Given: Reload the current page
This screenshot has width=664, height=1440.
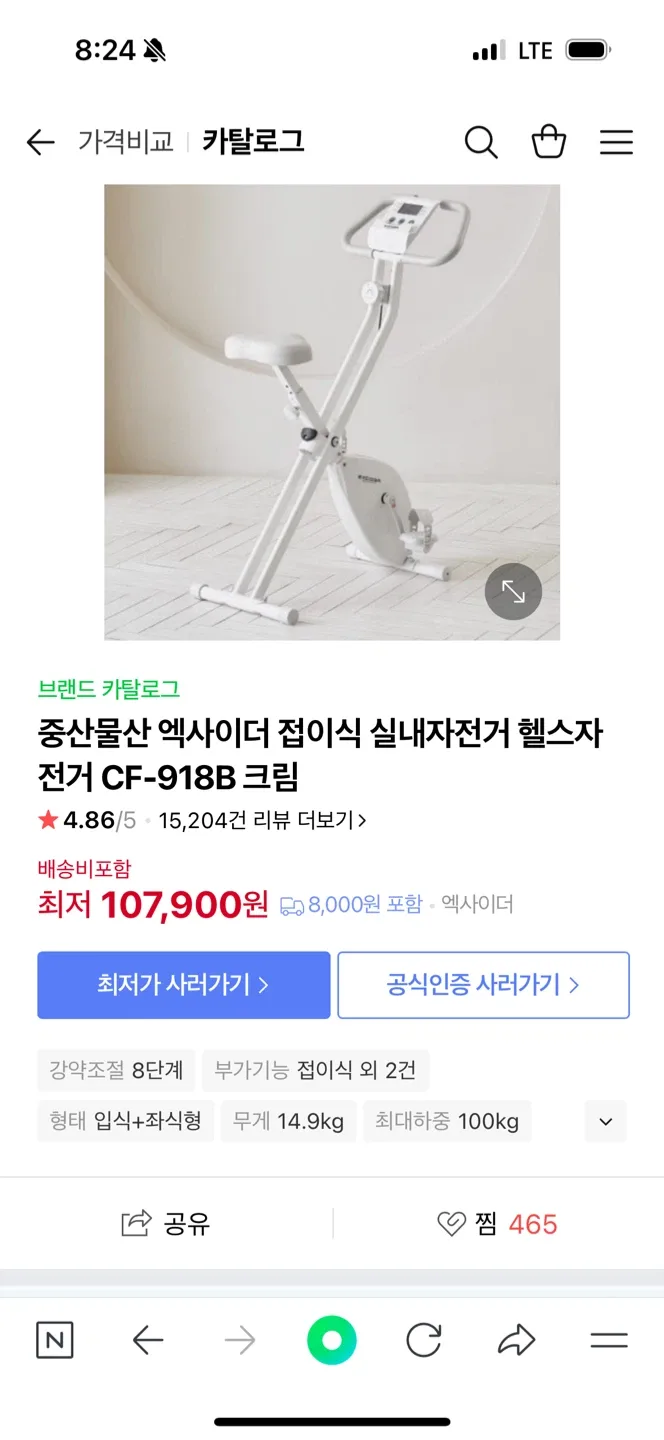Looking at the screenshot, I should click(424, 1340).
